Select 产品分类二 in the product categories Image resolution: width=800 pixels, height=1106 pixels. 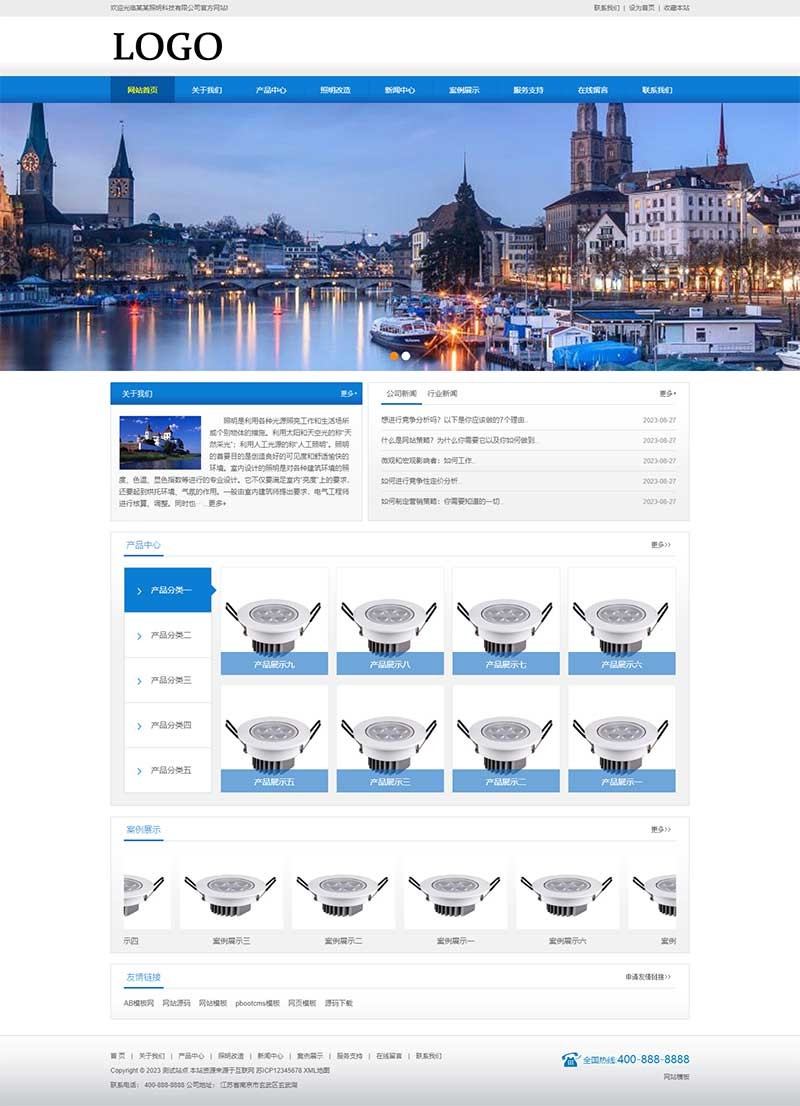coord(170,635)
